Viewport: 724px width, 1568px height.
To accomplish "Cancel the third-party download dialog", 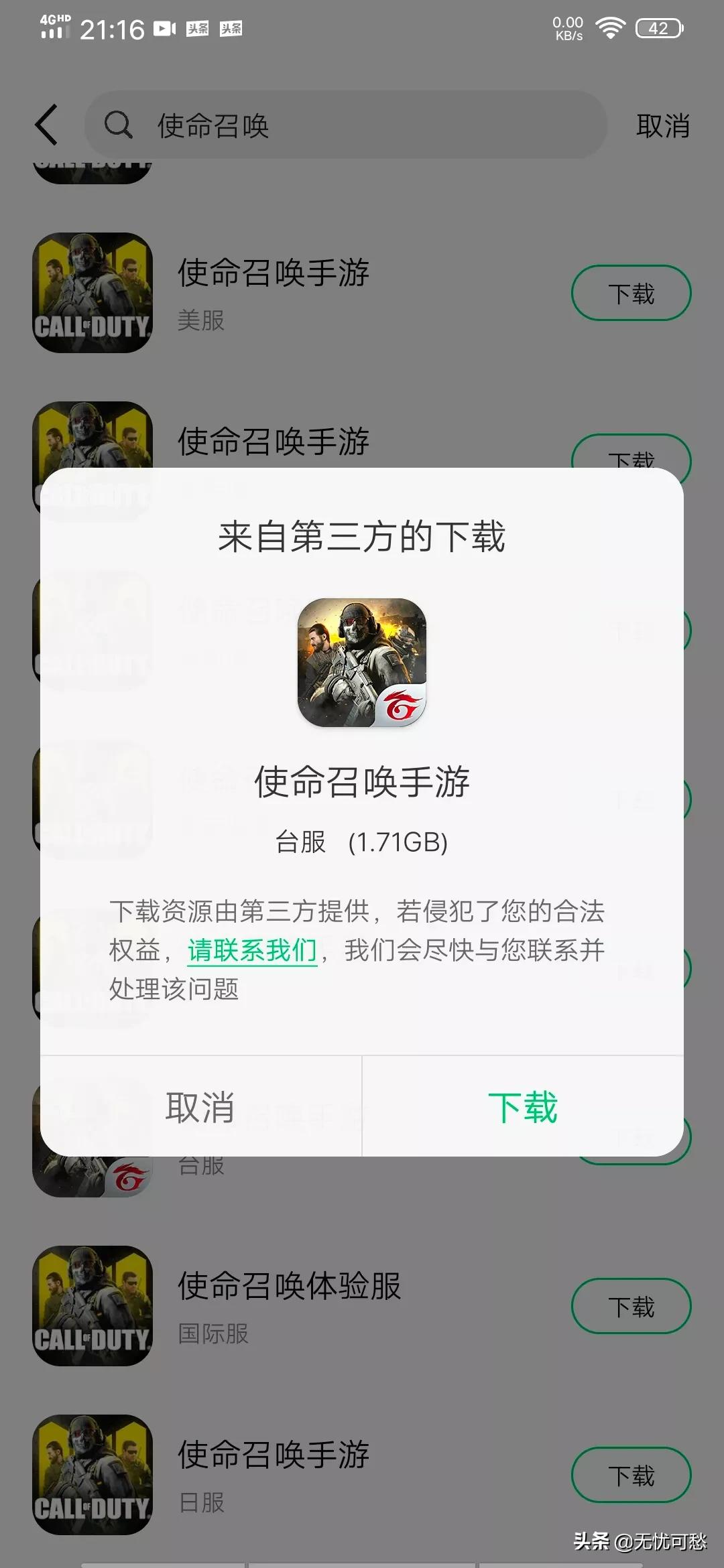I will coord(200,1107).
